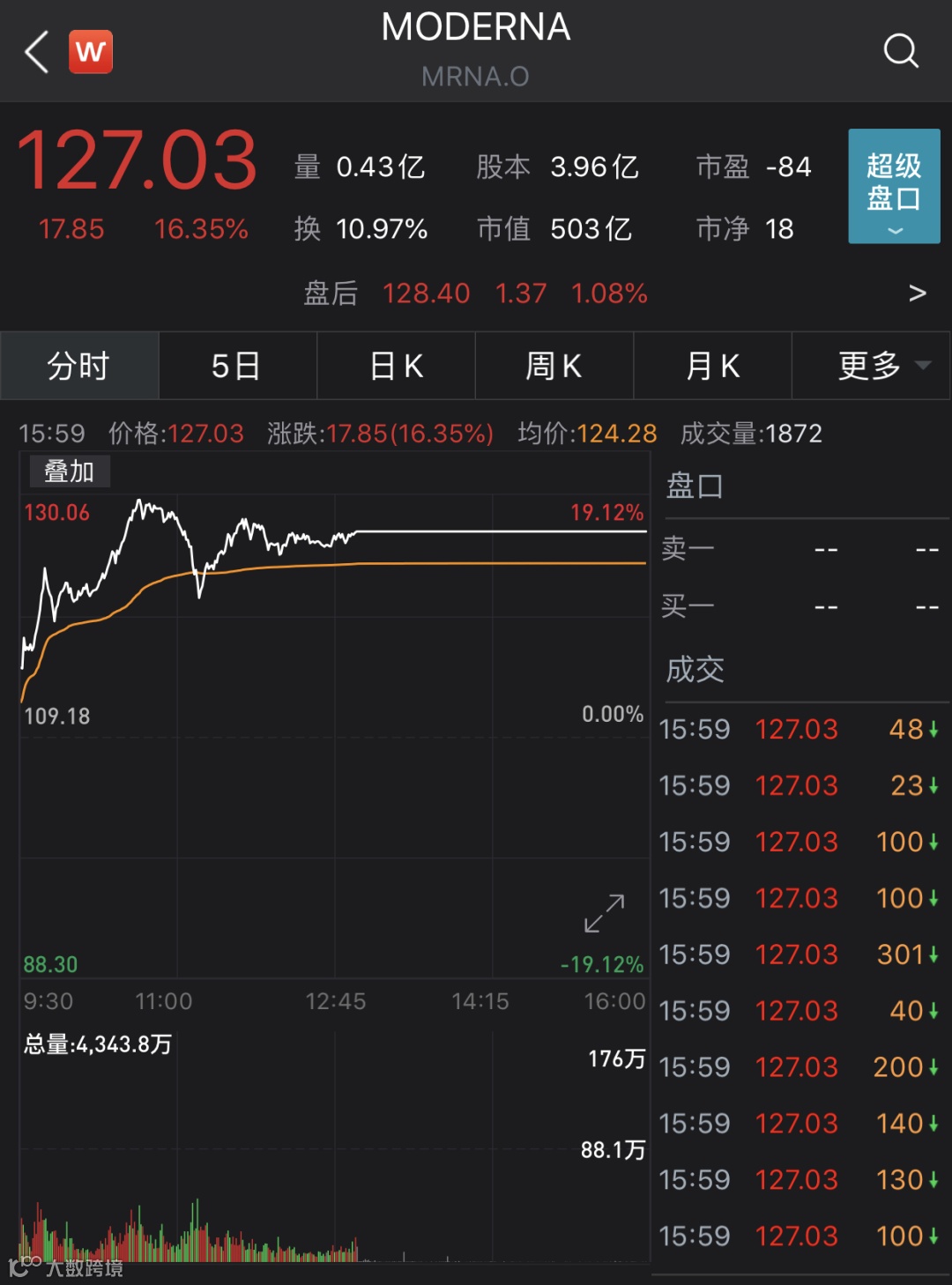
Task: Tap the 叠加 overlay button
Action: (69, 472)
